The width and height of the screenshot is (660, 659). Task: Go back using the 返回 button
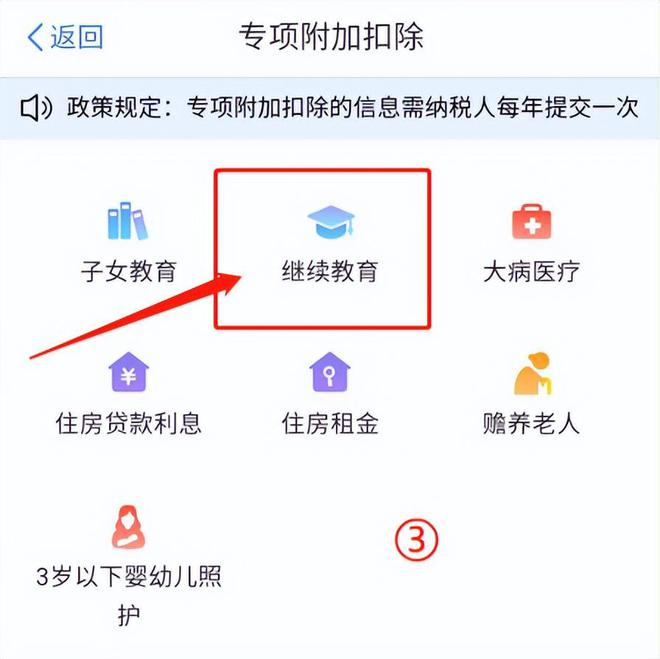65,37
